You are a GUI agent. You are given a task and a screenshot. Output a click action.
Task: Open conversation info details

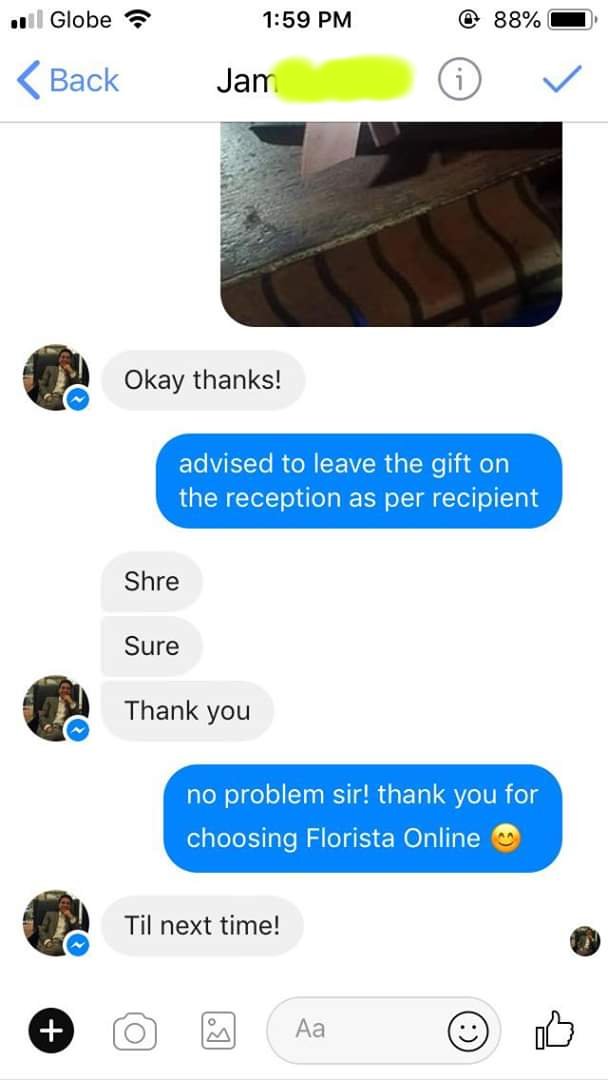click(458, 80)
